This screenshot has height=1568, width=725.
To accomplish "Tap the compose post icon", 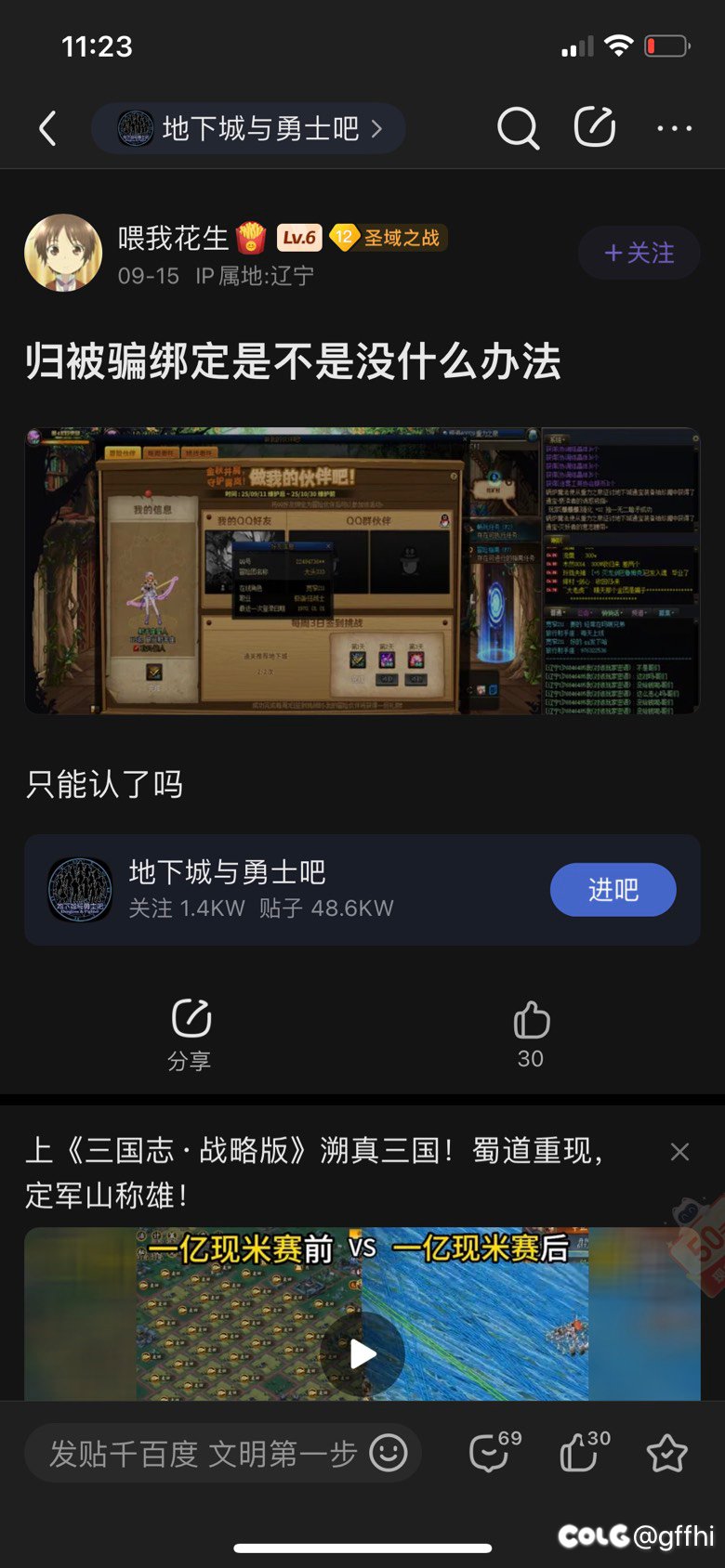I will (x=595, y=128).
